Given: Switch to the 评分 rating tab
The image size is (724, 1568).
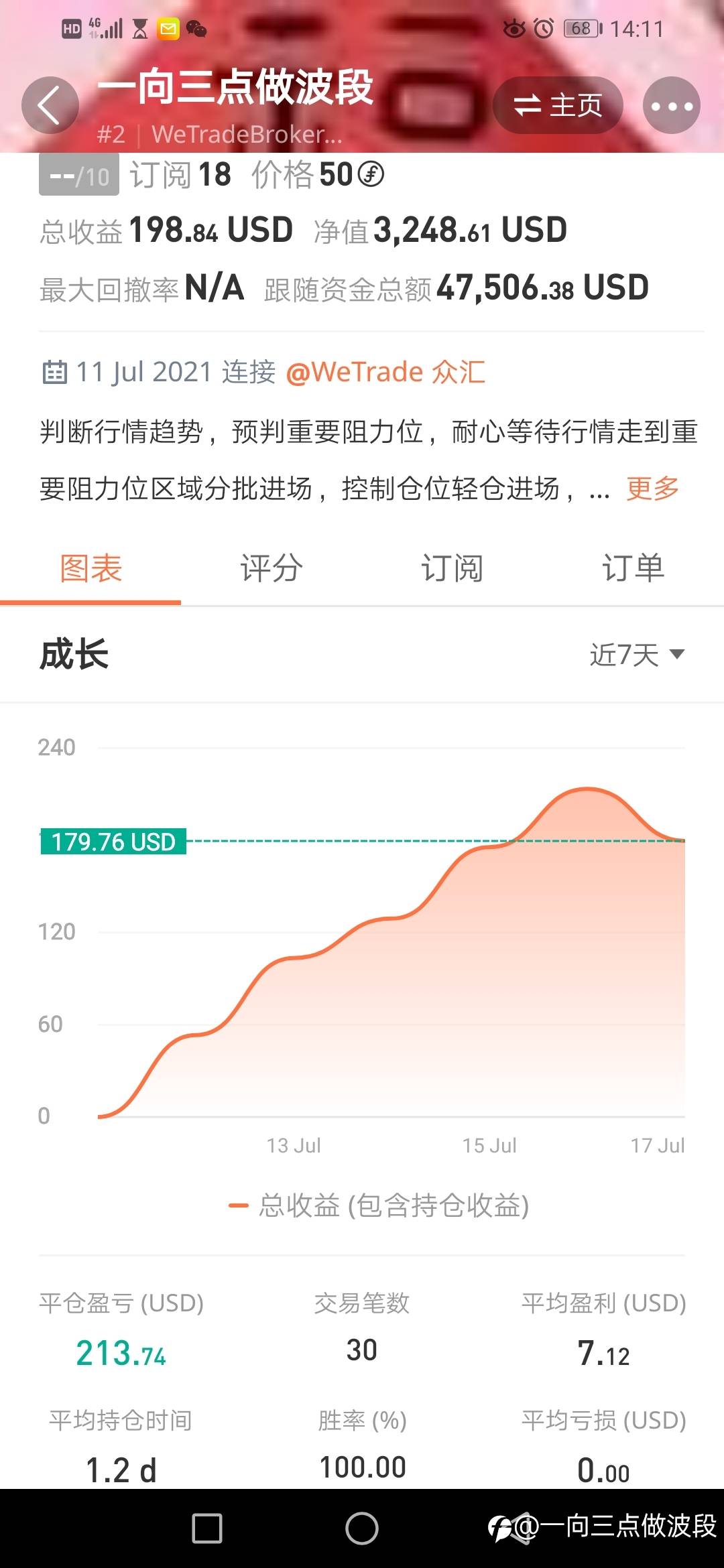Looking at the screenshot, I should [x=271, y=569].
